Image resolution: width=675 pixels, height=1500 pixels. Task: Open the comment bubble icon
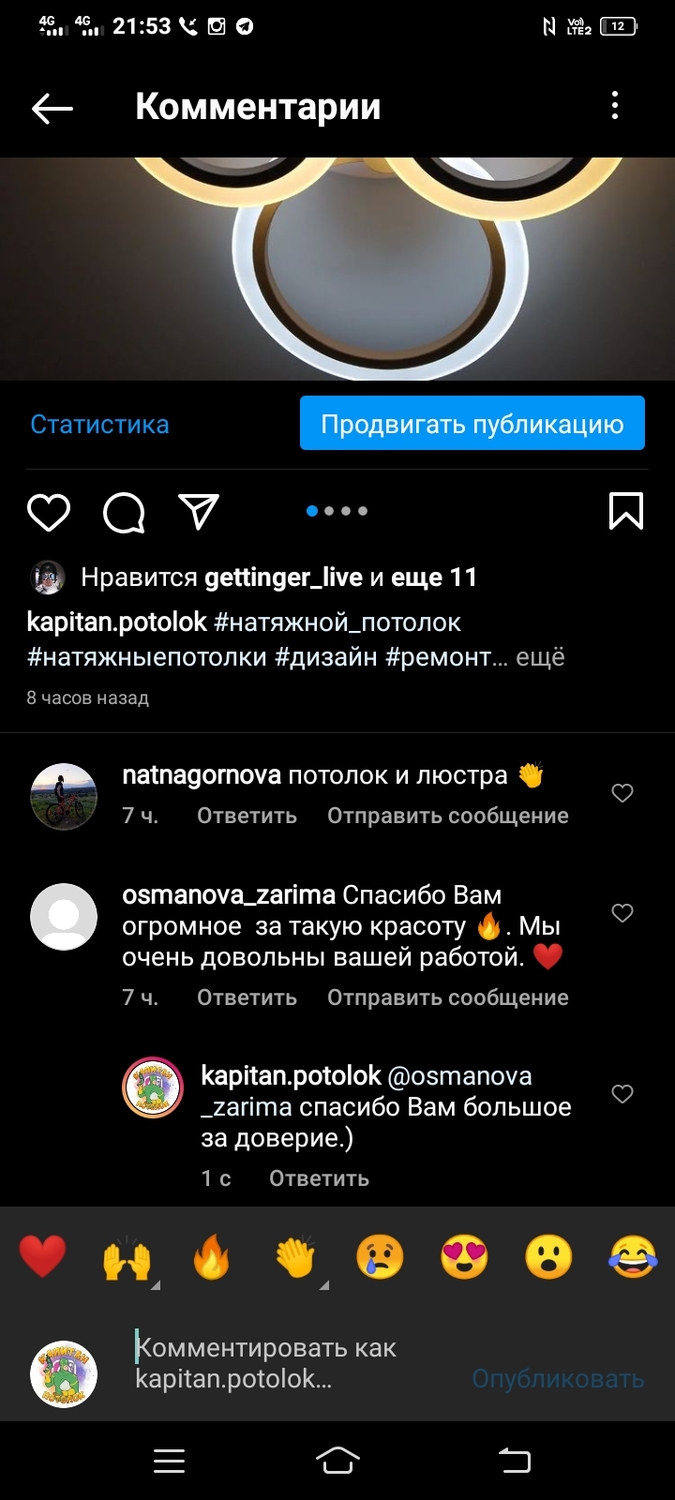[124, 512]
